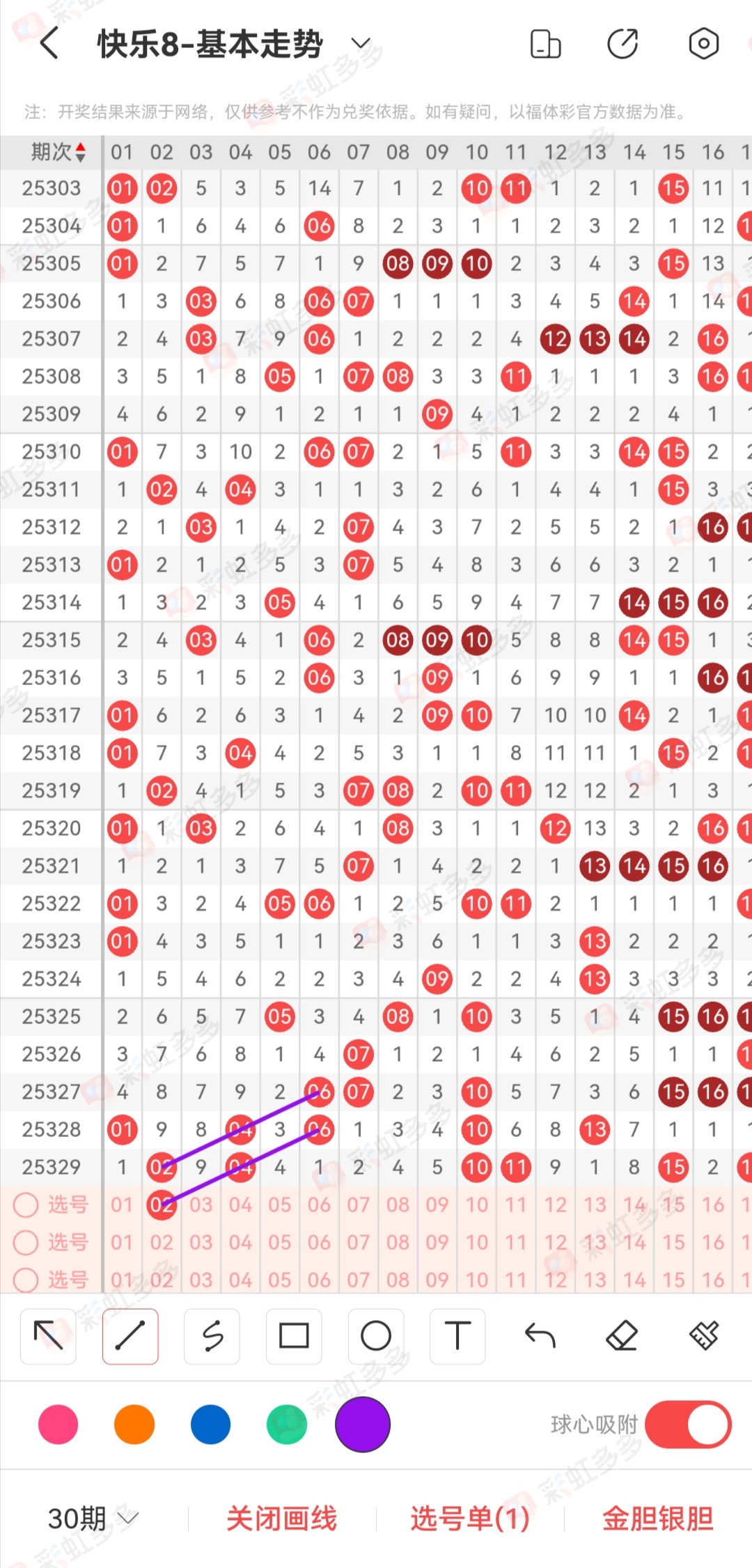Open the share icon in header
Image resolution: width=752 pixels, height=1568 pixels.
[622, 45]
